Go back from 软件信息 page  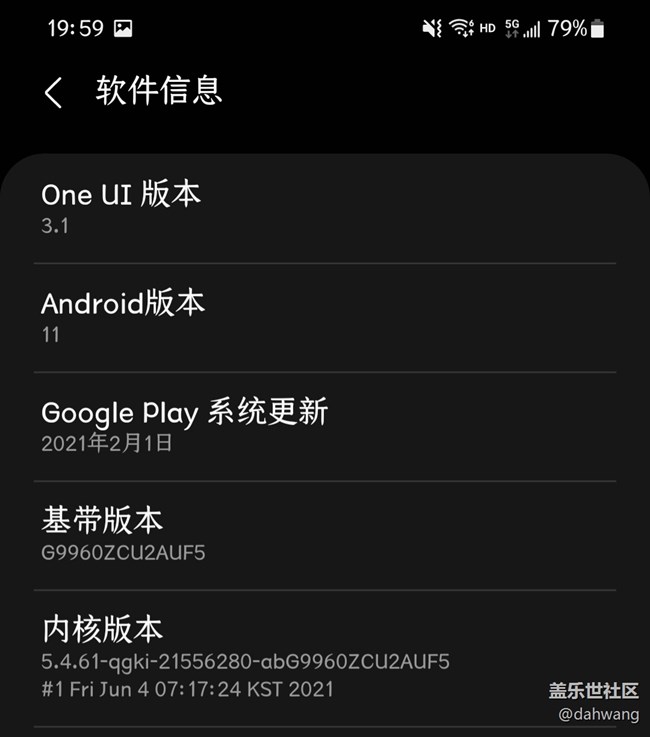54,93
